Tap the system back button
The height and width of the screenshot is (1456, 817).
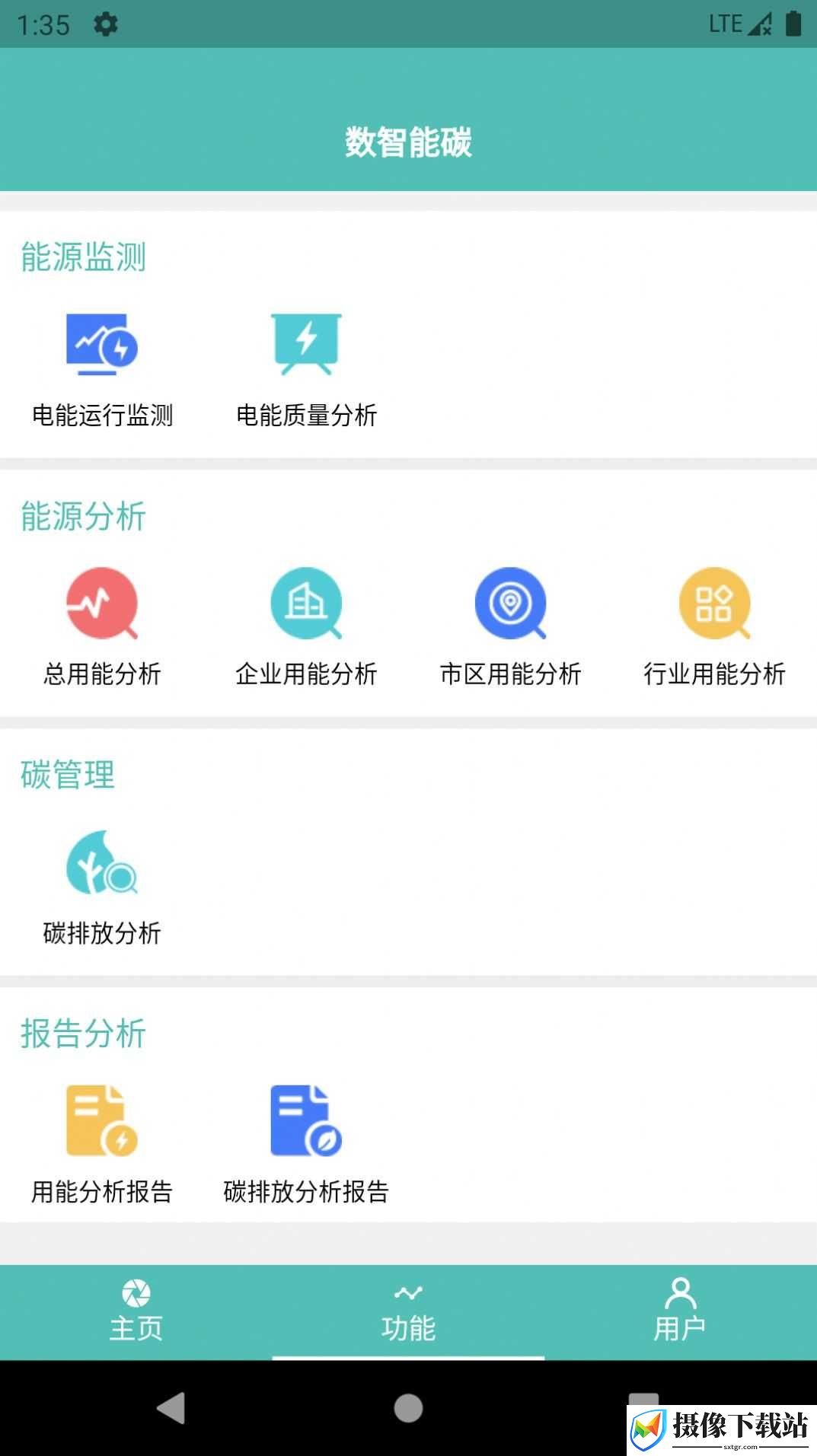point(171,1407)
